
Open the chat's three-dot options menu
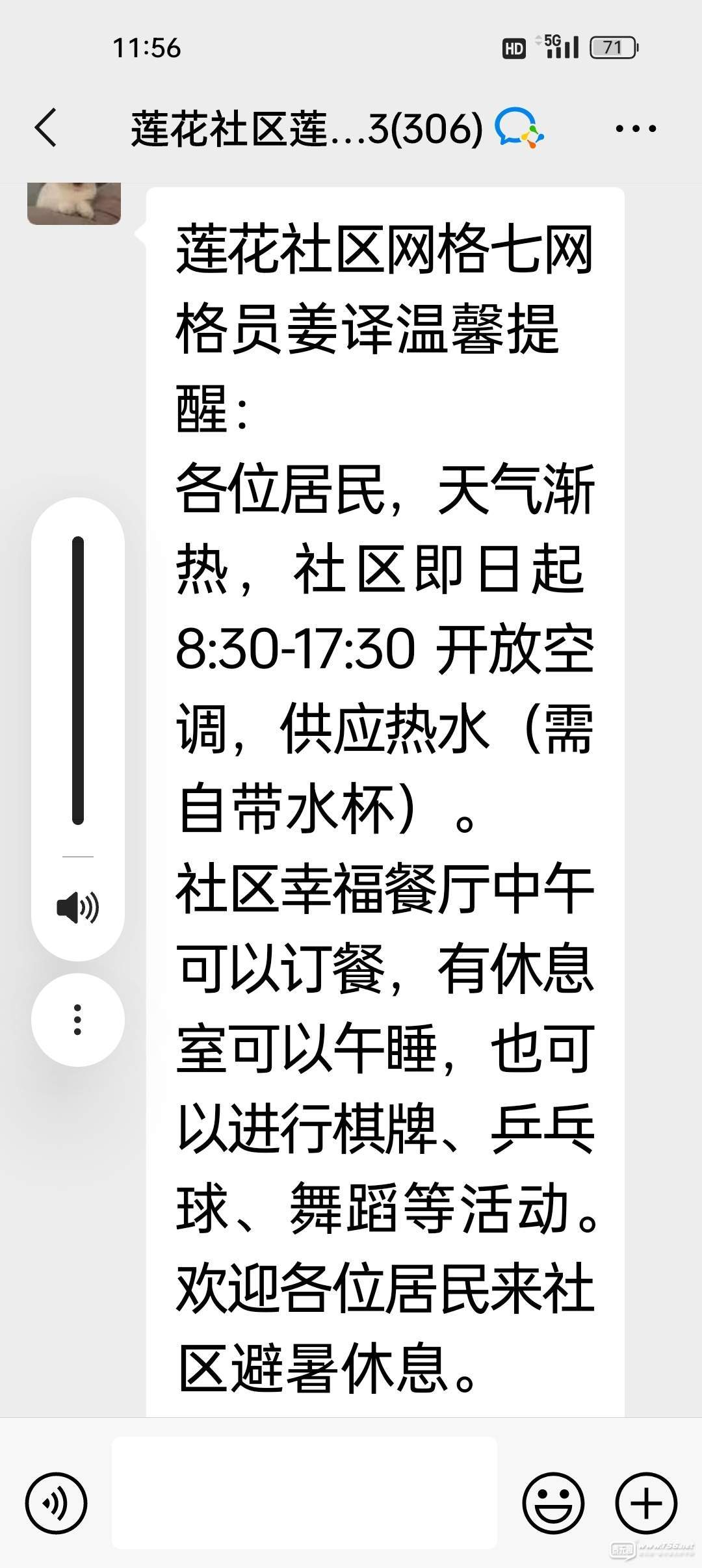tap(635, 128)
